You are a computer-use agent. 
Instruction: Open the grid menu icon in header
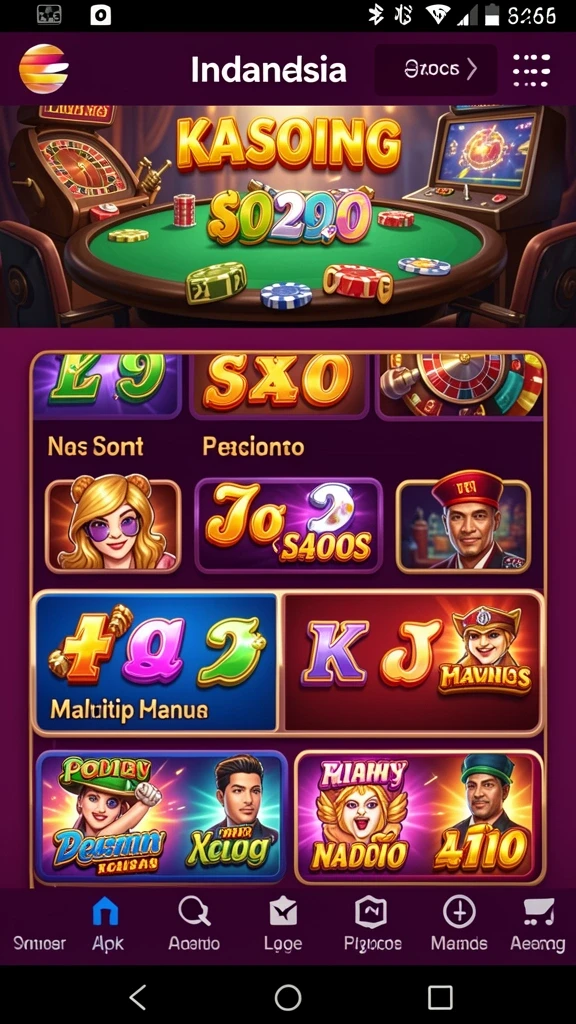[x=530, y=70]
